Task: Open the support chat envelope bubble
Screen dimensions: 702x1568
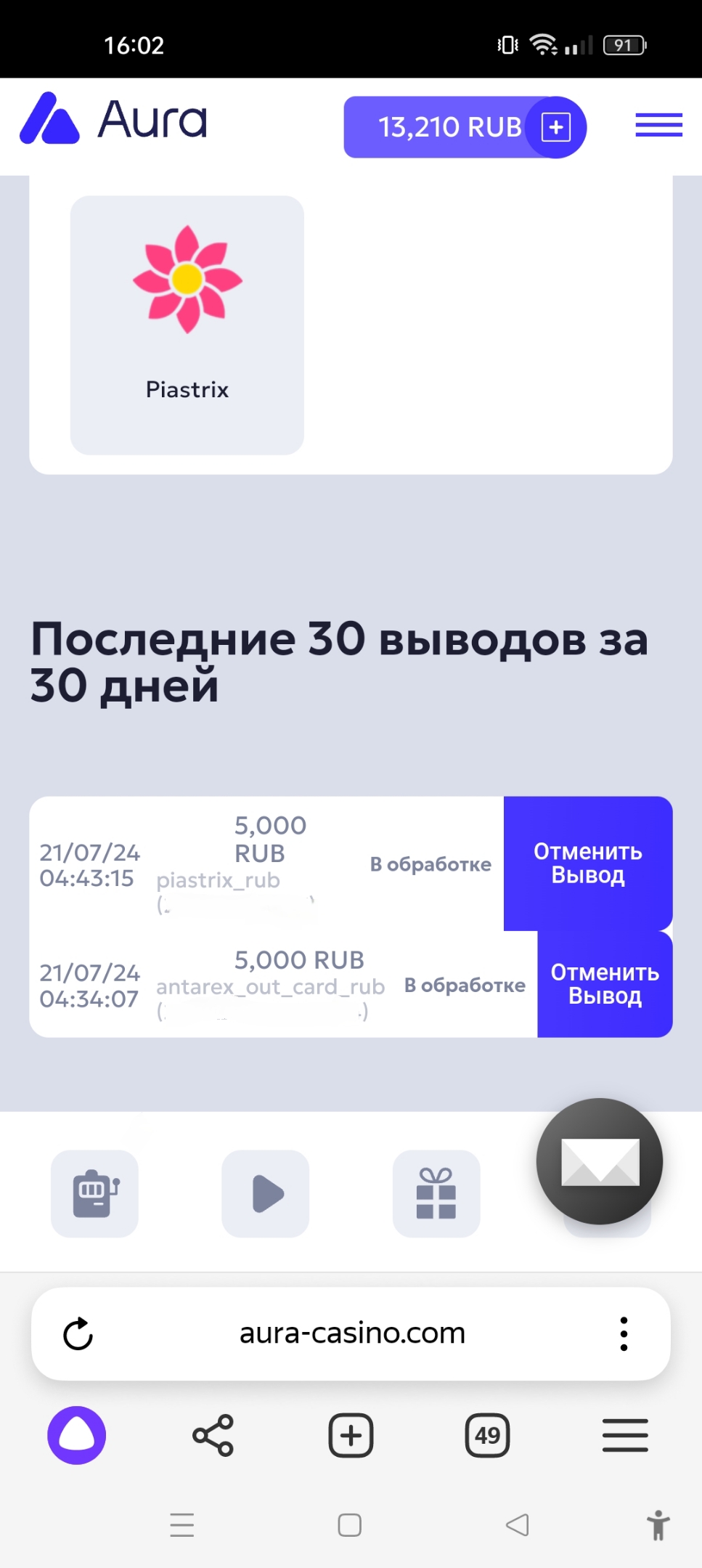Action: pyautogui.click(x=600, y=1161)
